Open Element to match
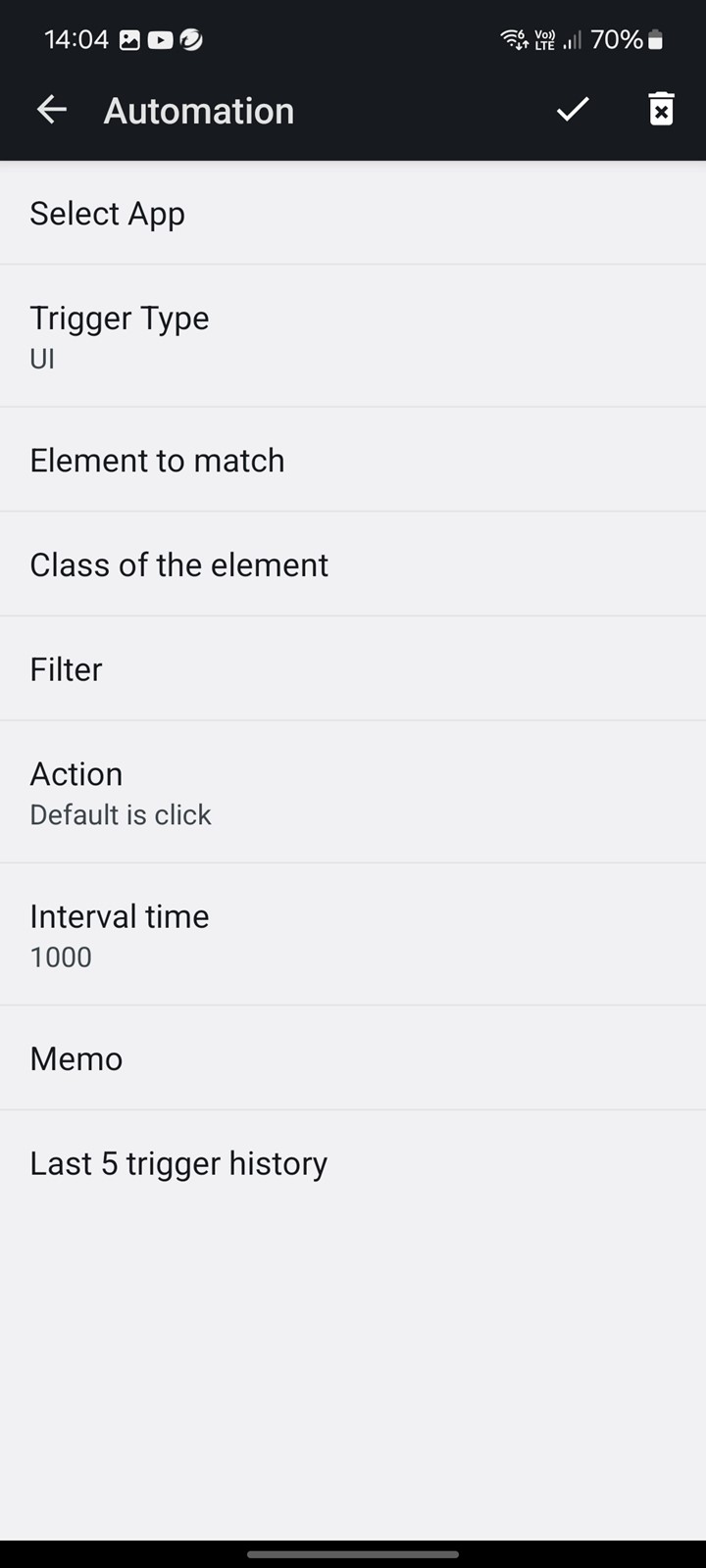Image resolution: width=706 pixels, height=1568 pixels. [x=353, y=460]
